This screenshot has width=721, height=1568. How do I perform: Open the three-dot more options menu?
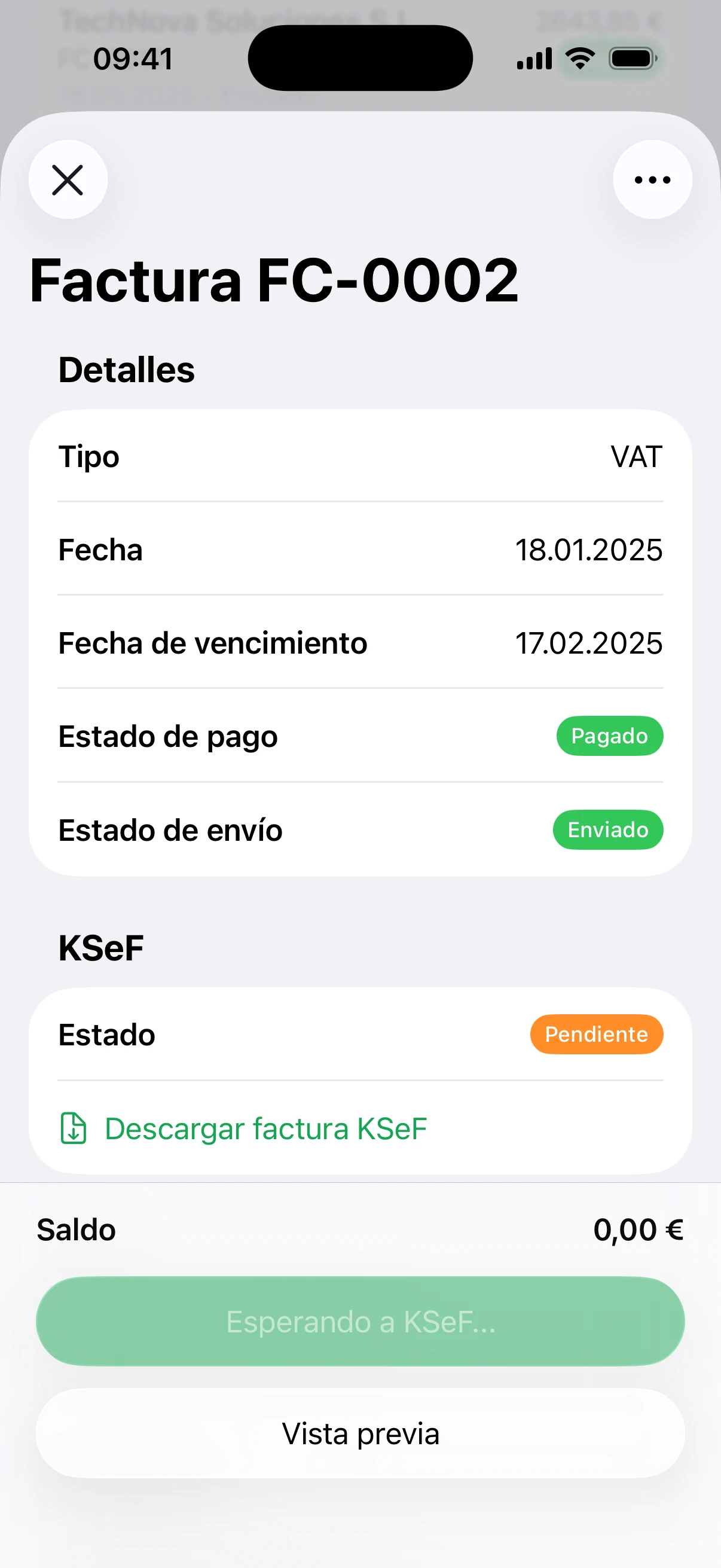pos(652,180)
